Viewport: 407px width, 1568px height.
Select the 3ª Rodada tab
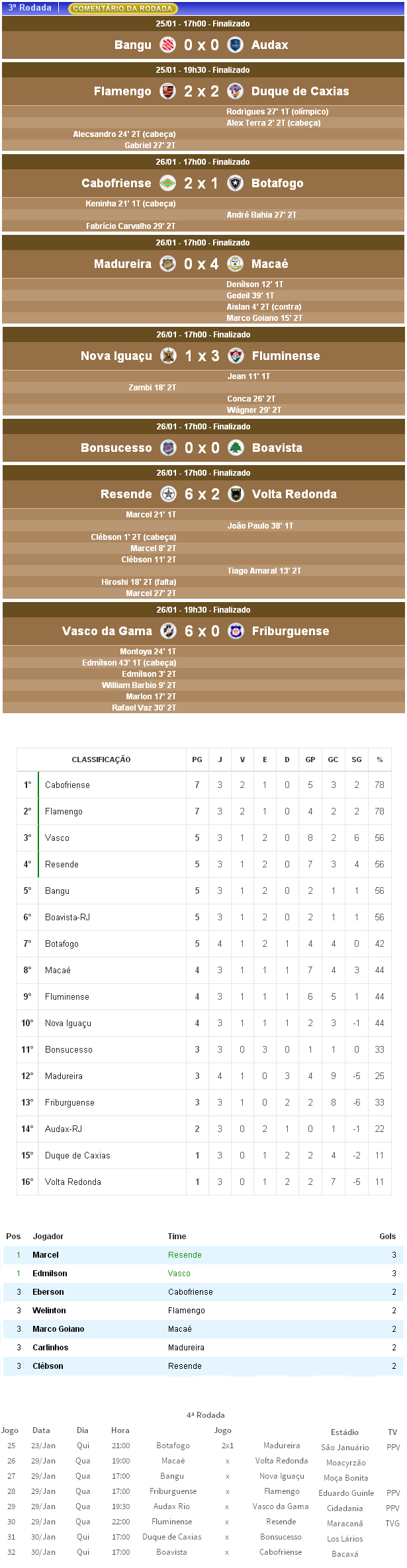point(30,8)
